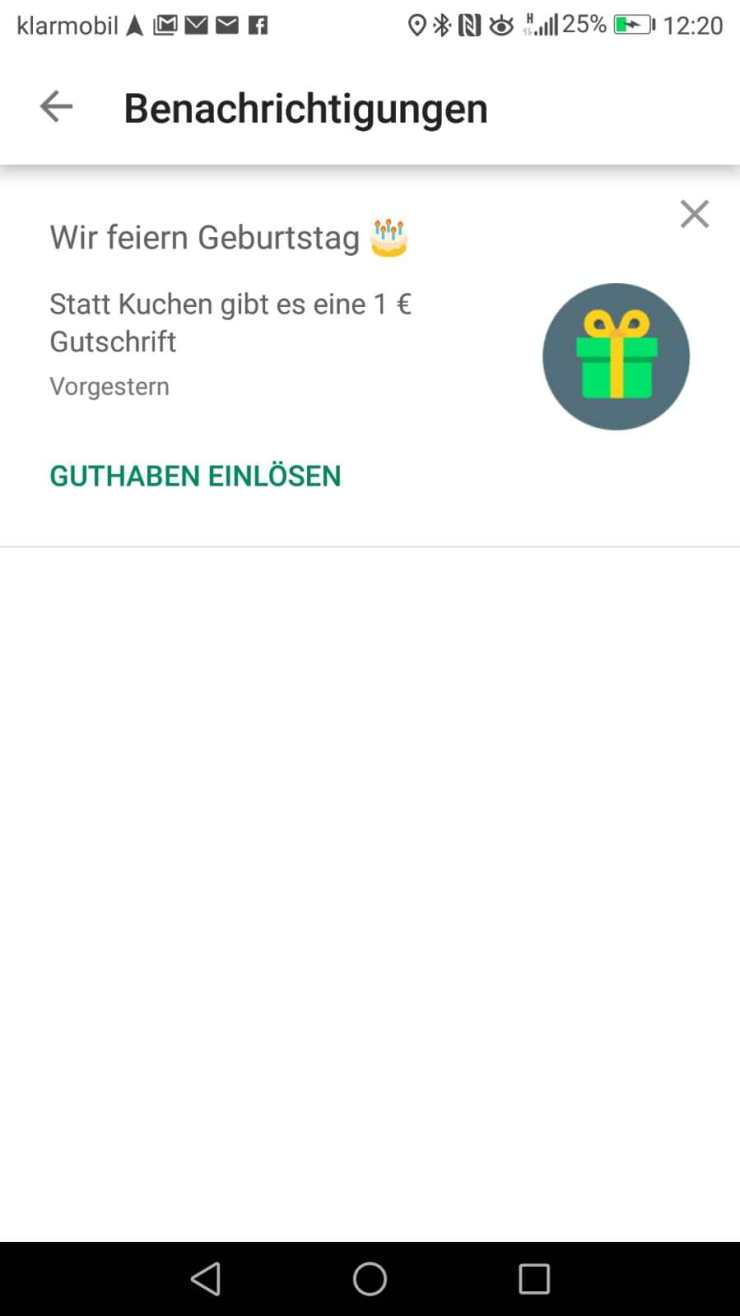Viewport: 740px width, 1316px height.
Task: Dismiss the birthday notification
Action: 694,214
